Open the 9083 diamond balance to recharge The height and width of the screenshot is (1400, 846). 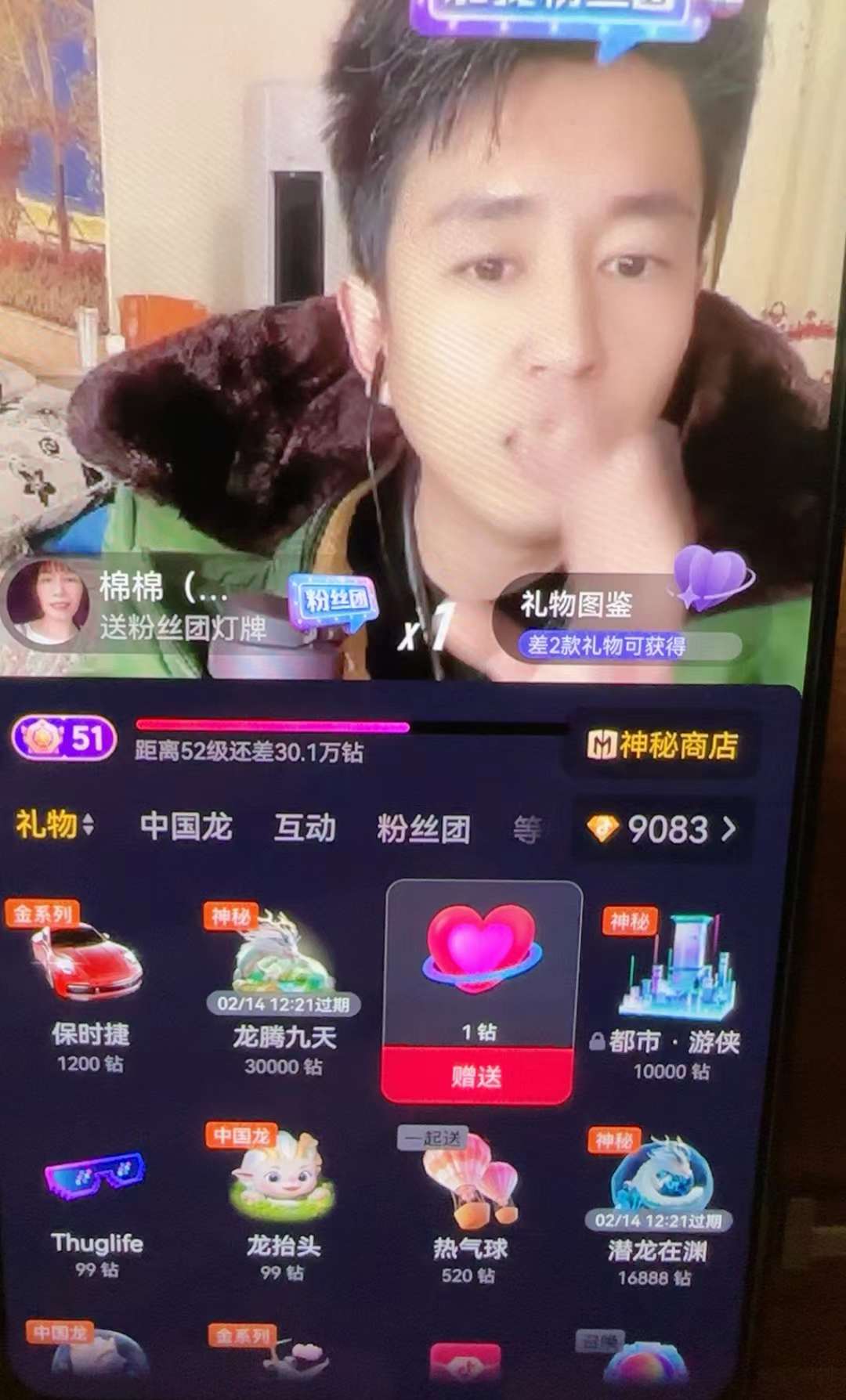[x=663, y=828]
